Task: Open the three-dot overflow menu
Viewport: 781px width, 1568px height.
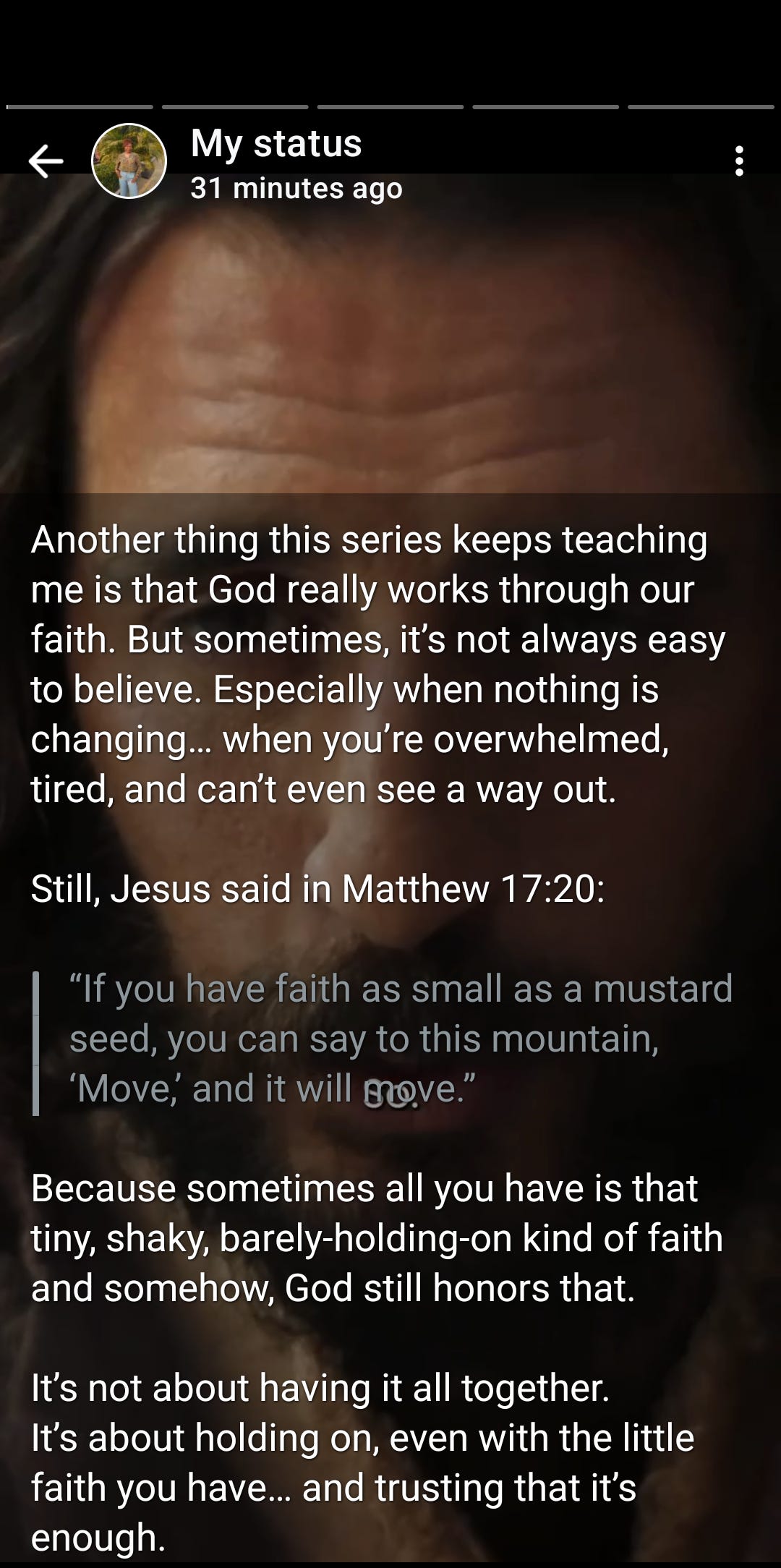Action: click(x=739, y=161)
